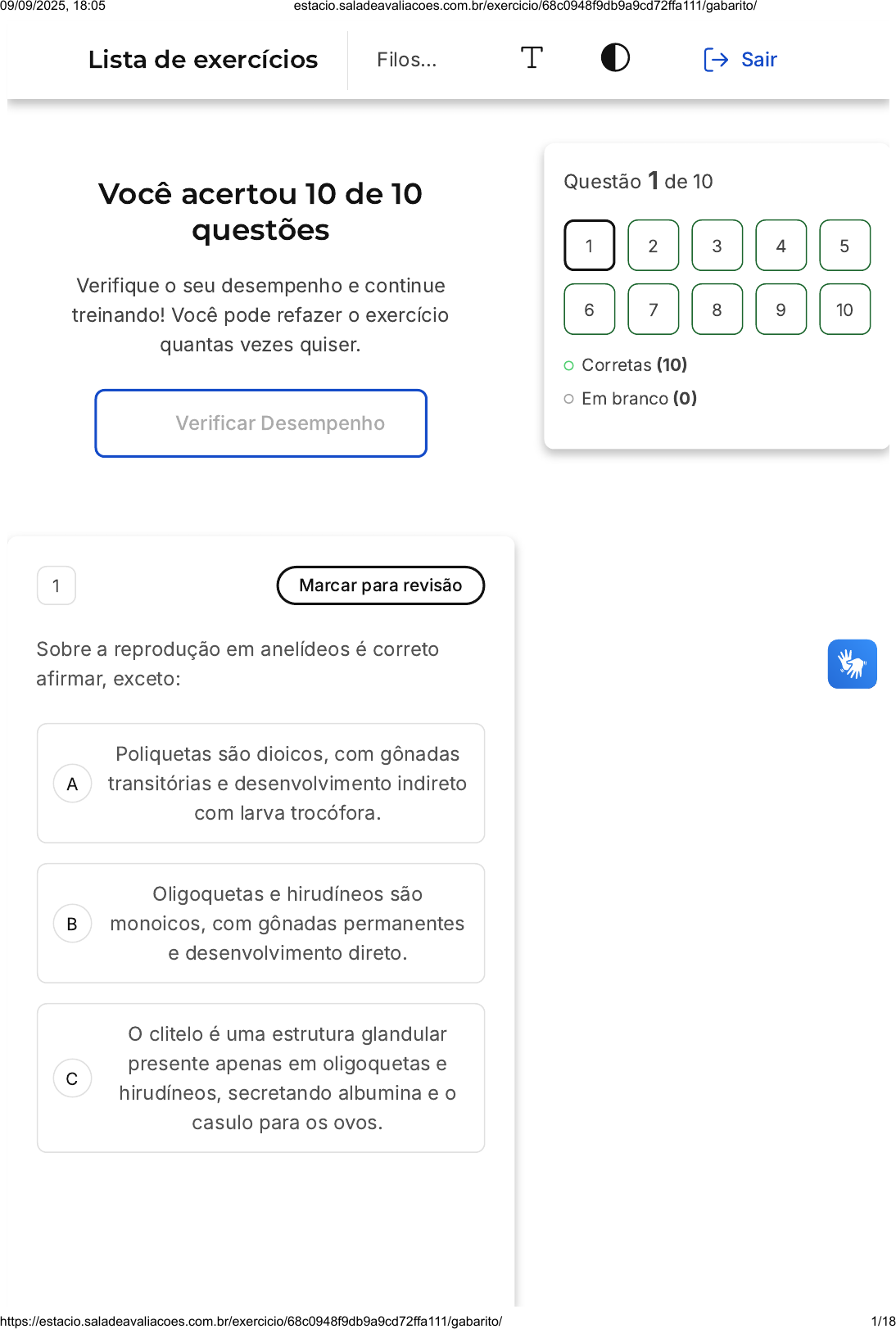
Task: Choose answer C about the clitelo
Action: [260, 1078]
